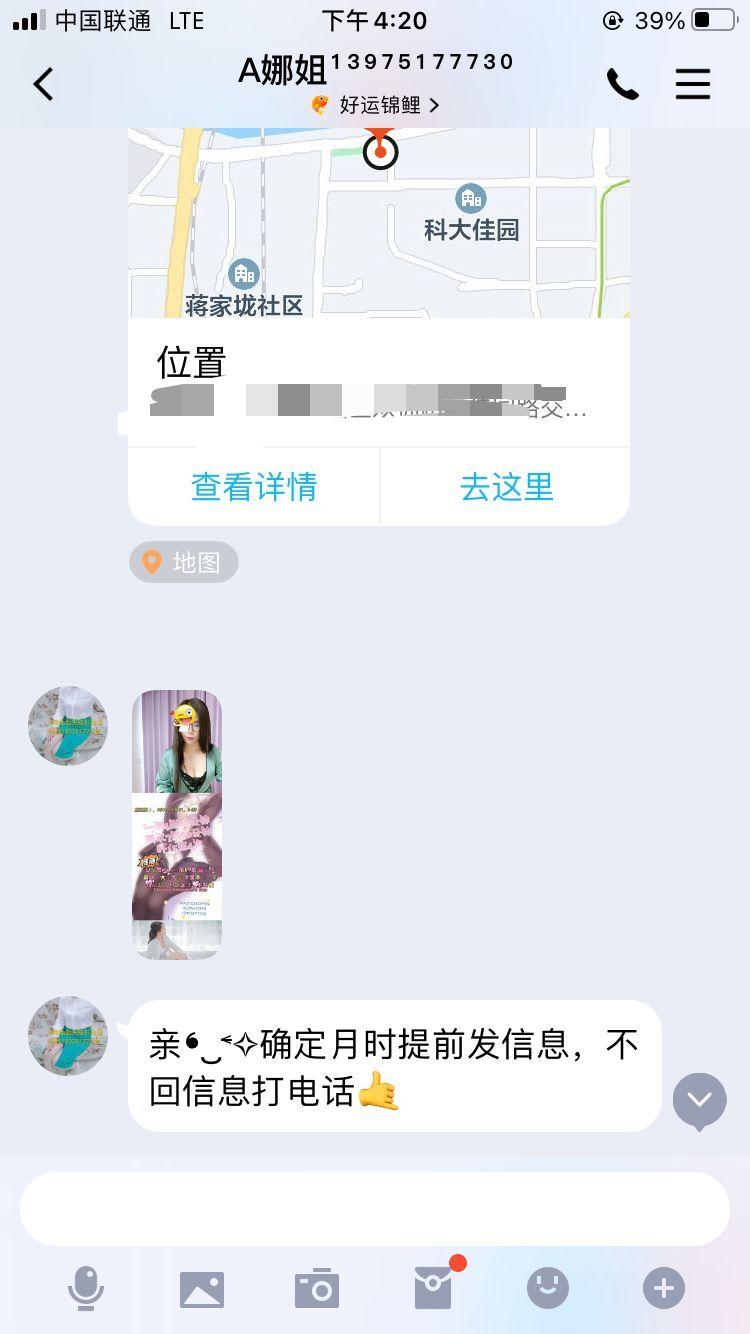Record a voice message
The width and height of the screenshot is (750, 1334).
pyautogui.click(x=86, y=1288)
